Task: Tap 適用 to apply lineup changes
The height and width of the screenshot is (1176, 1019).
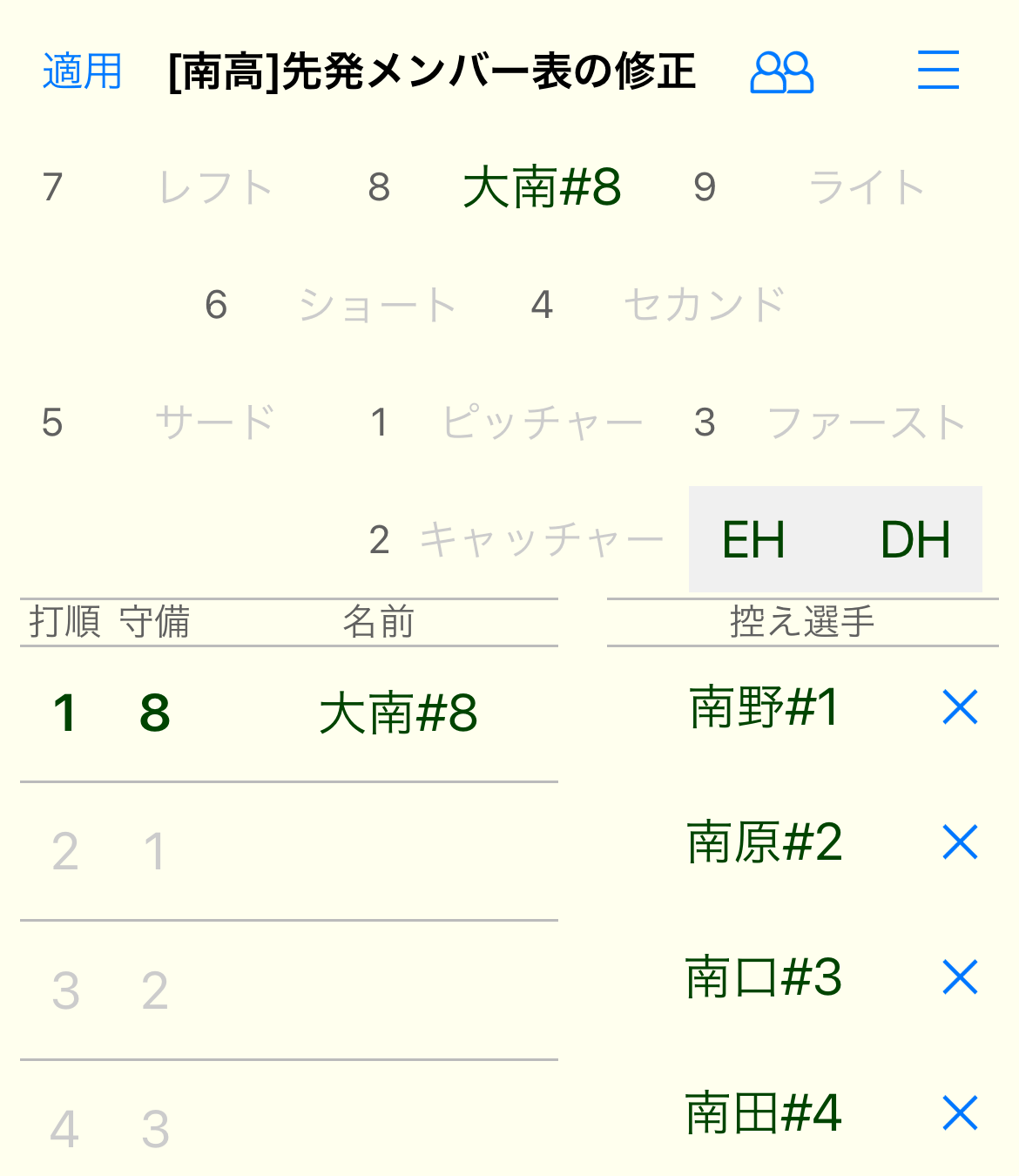Action: coord(82,71)
